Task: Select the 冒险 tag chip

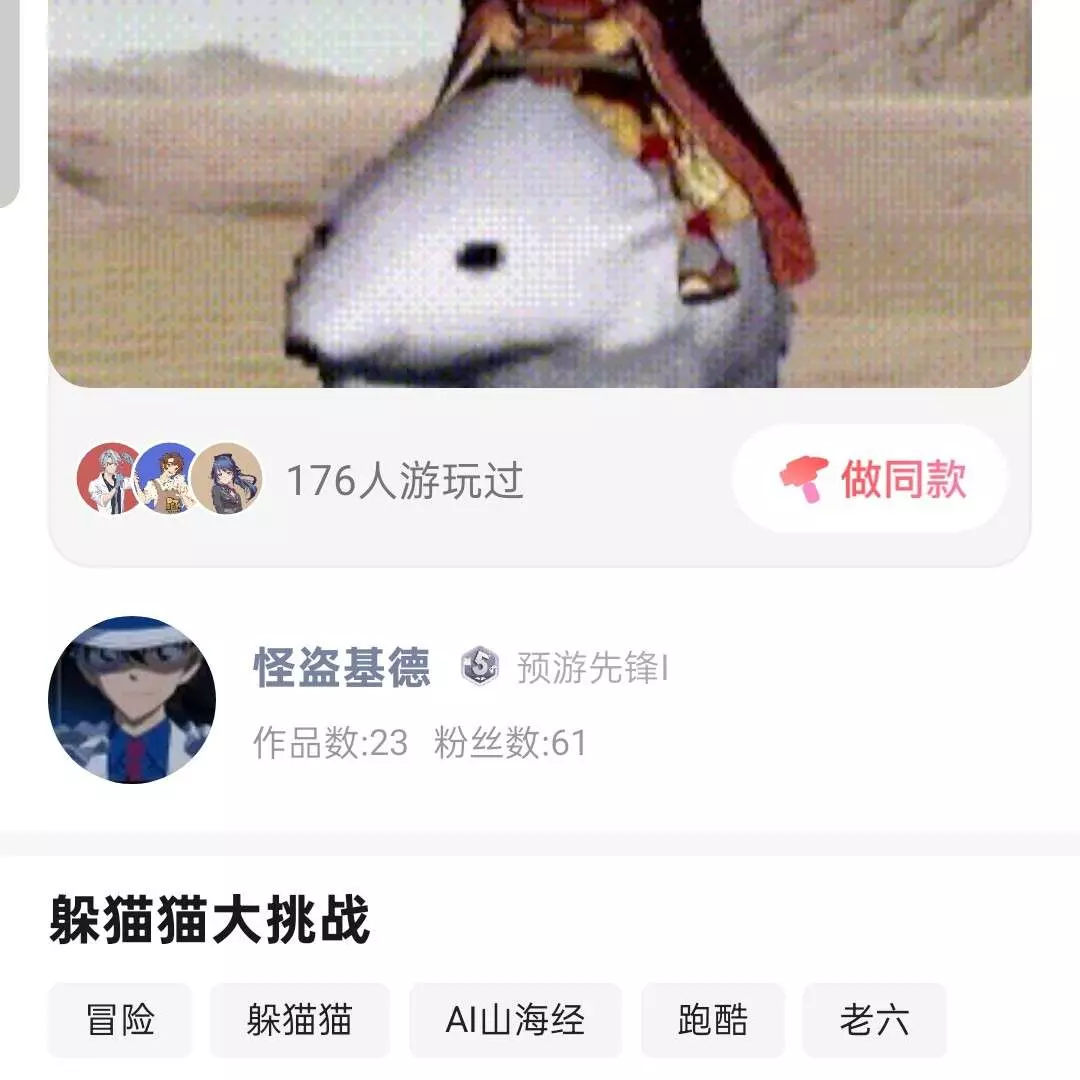Action: (120, 1020)
